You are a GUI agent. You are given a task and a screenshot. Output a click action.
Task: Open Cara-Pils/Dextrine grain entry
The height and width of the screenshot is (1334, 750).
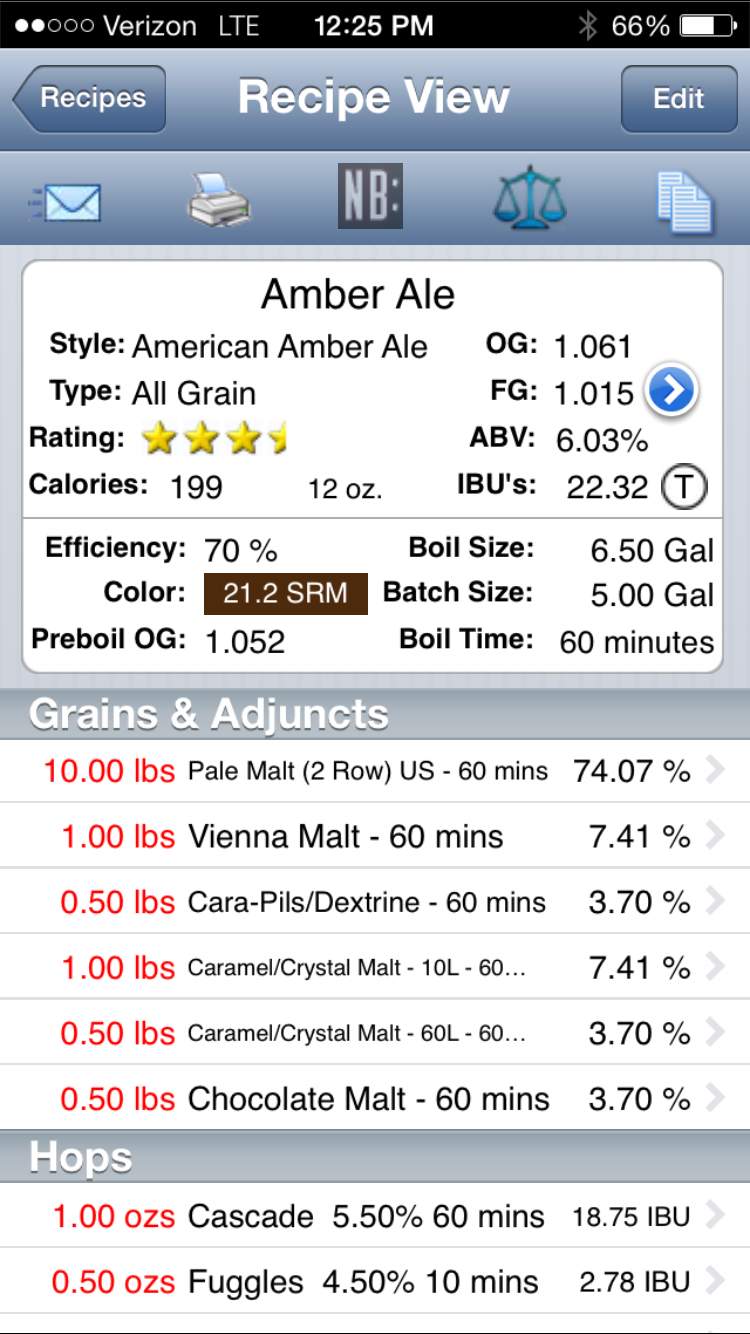point(375,901)
